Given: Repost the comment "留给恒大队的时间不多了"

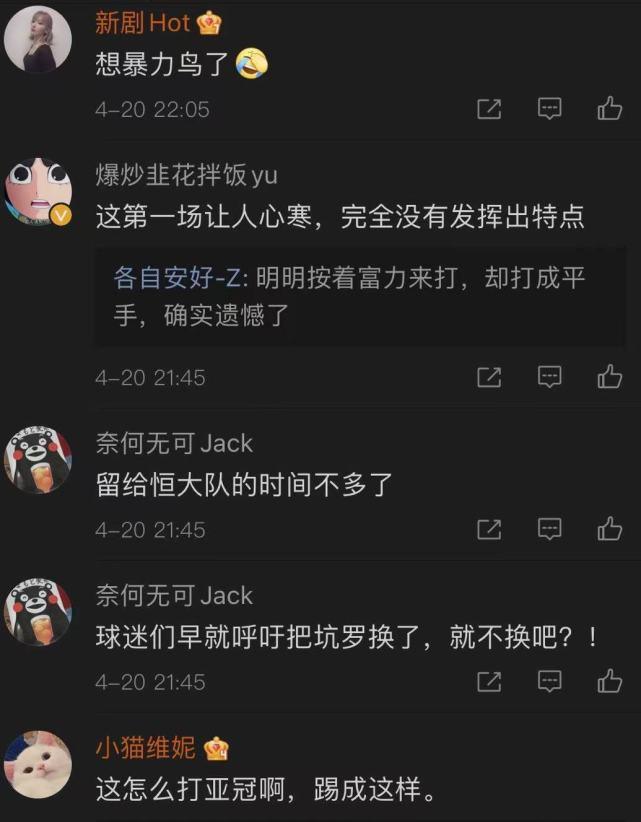Looking at the screenshot, I should (489, 529).
